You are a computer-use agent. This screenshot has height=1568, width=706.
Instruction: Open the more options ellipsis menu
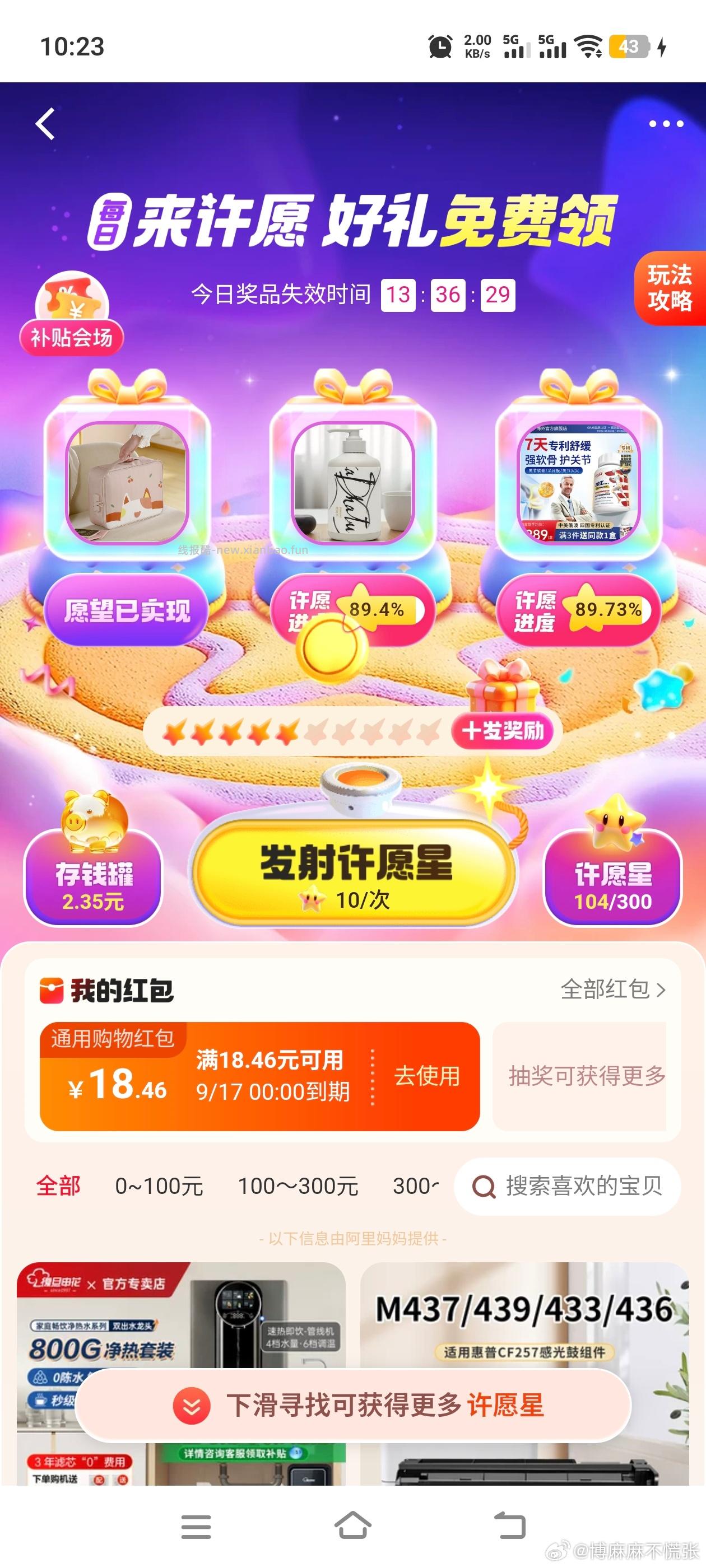click(665, 124)
